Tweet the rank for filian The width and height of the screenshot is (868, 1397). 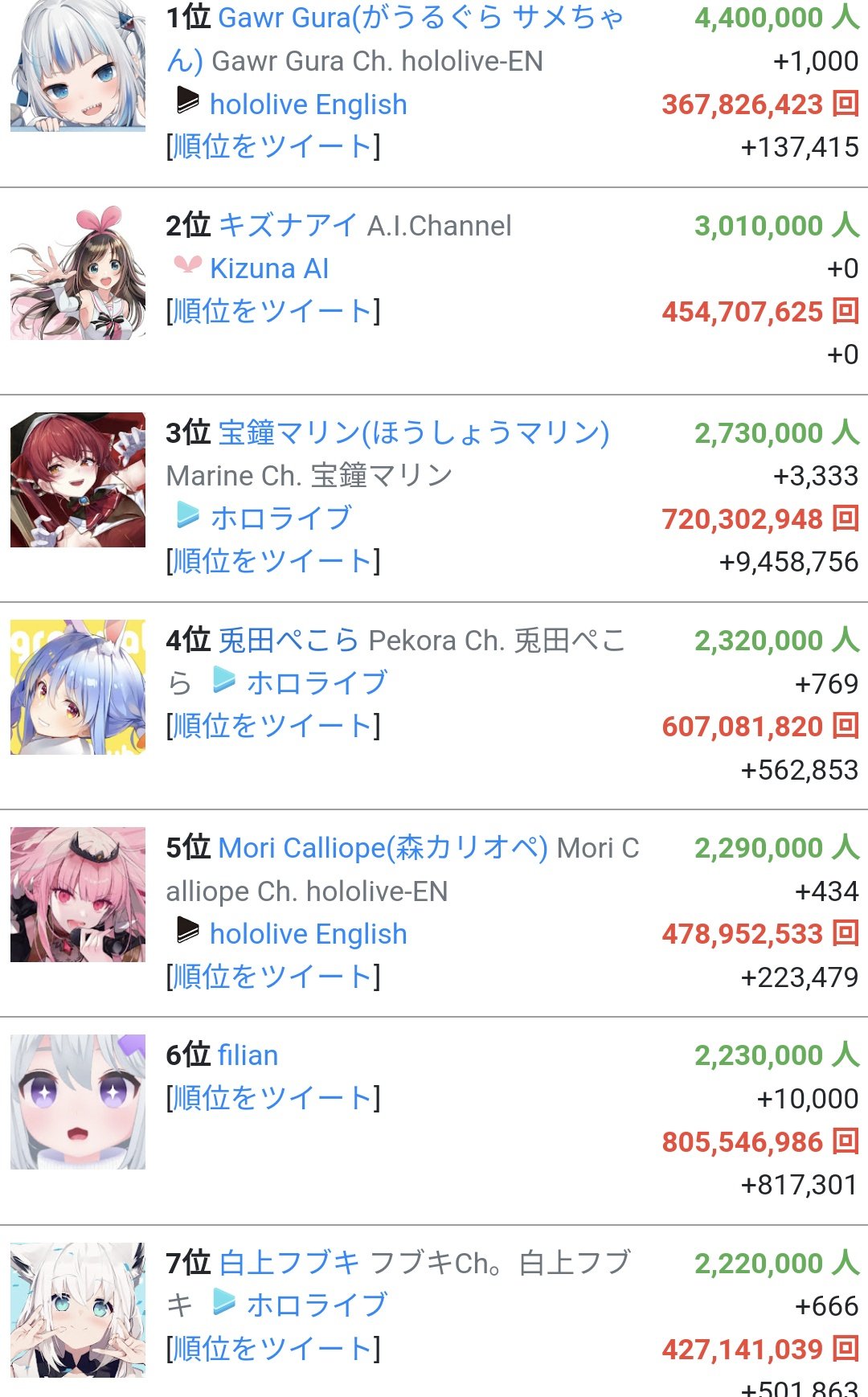pyautogui.click(x=273, y=1098)
